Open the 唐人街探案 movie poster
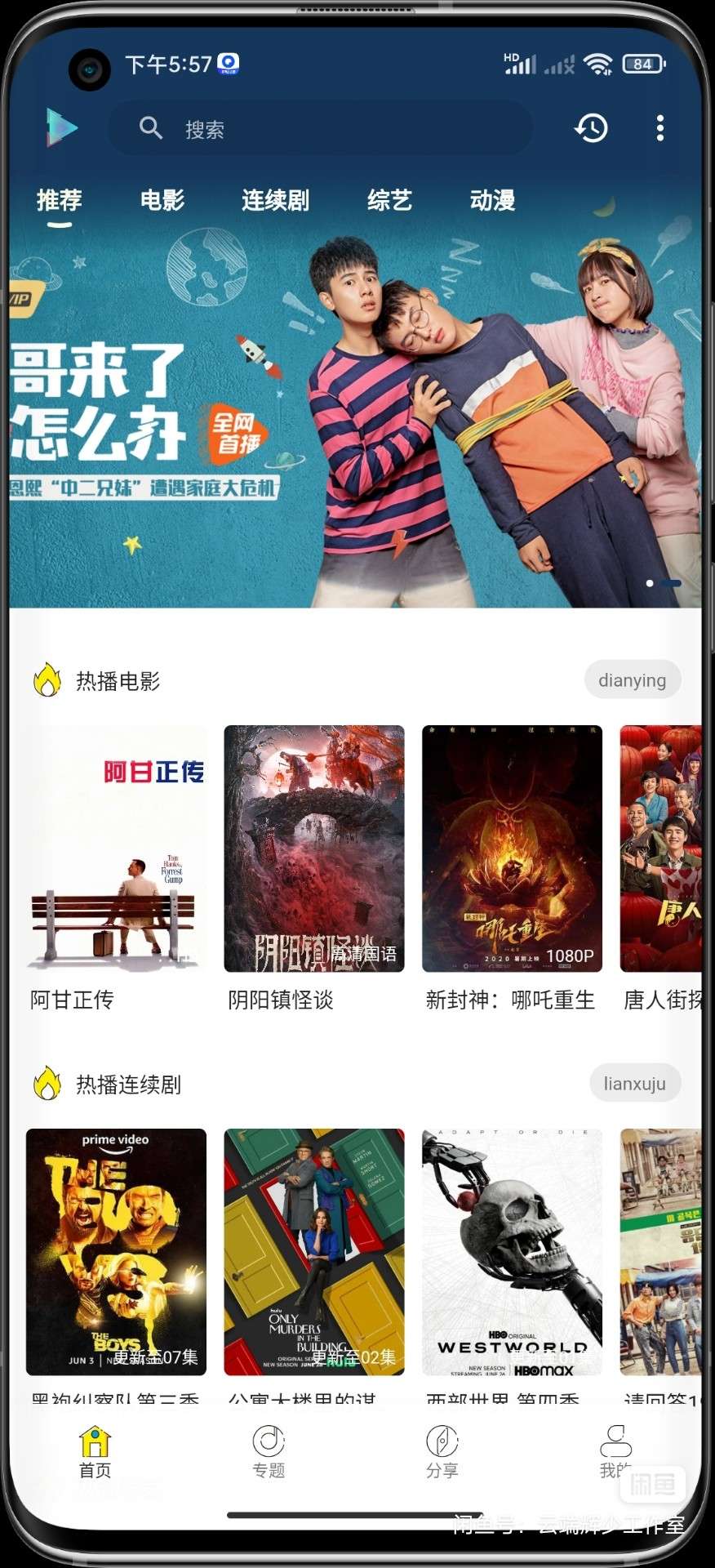The image size is (715, 1568). click(661, 849)
